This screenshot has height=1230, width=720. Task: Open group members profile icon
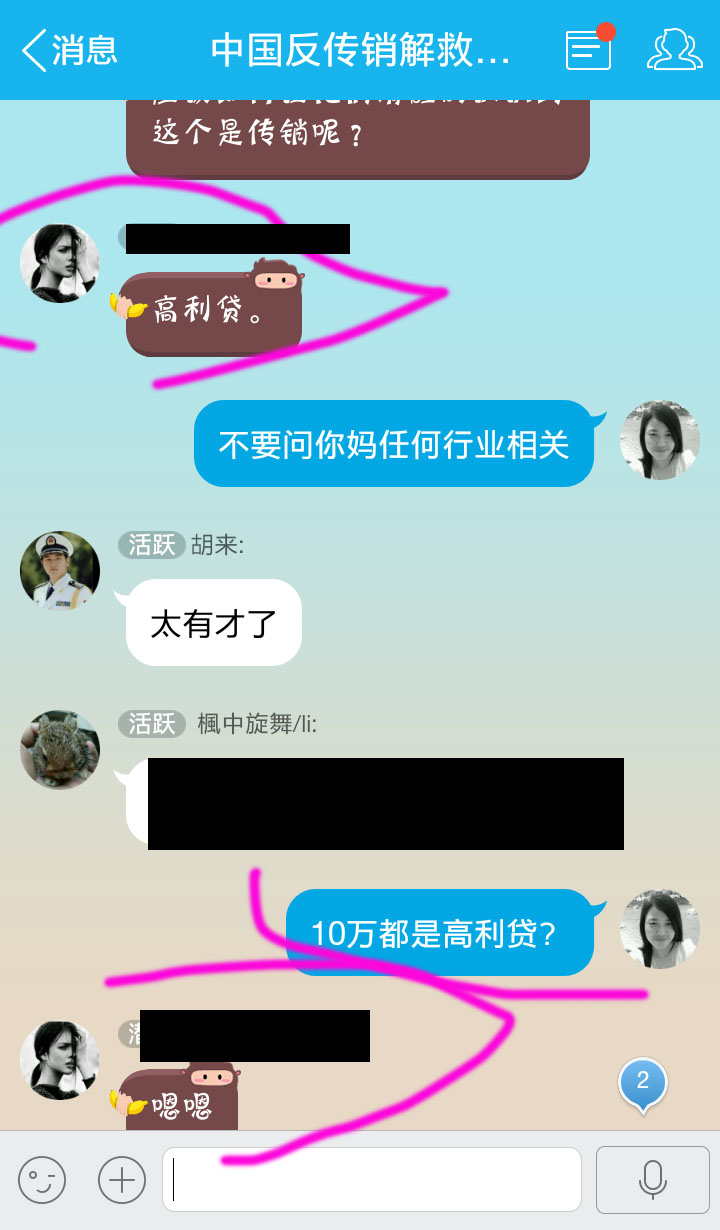(674, 50)
